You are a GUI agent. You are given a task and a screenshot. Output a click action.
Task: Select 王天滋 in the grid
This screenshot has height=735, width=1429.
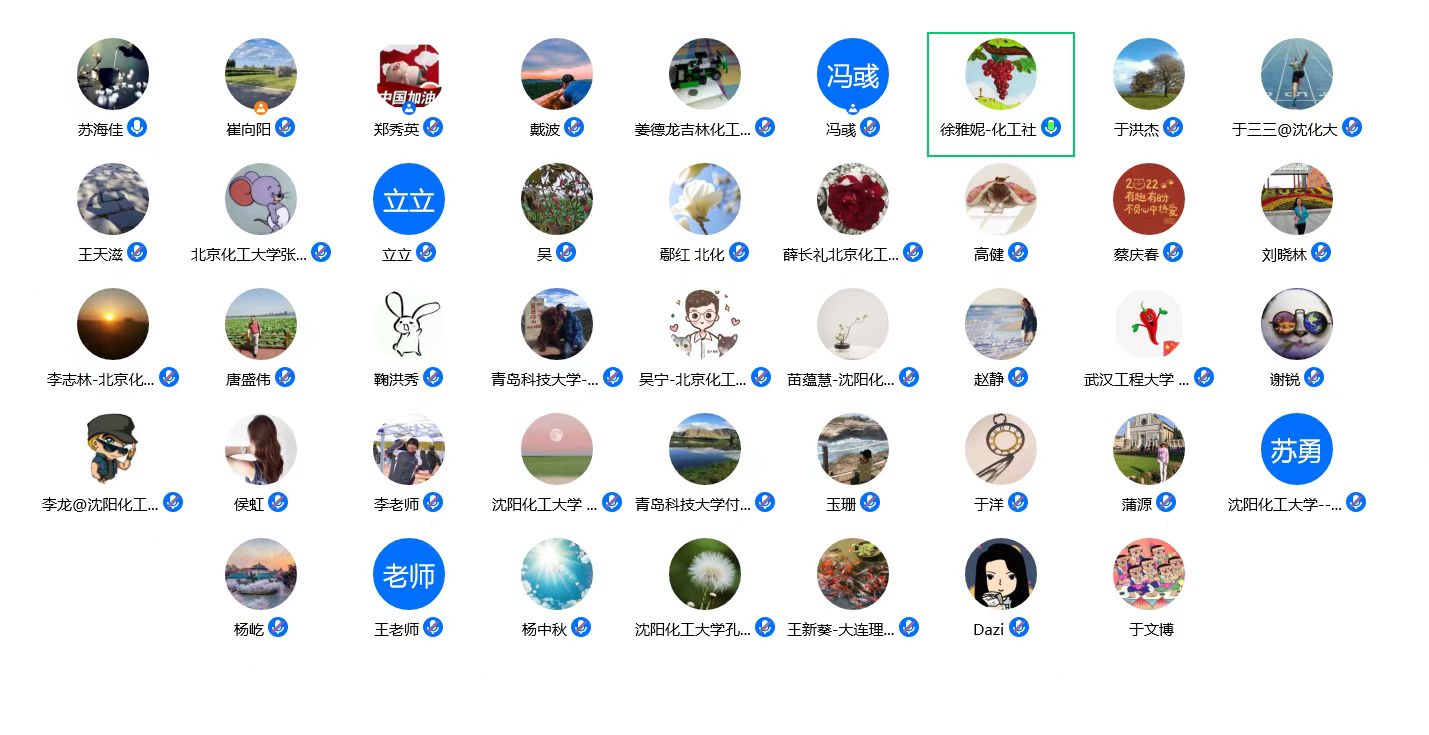[x=113, y=199]
